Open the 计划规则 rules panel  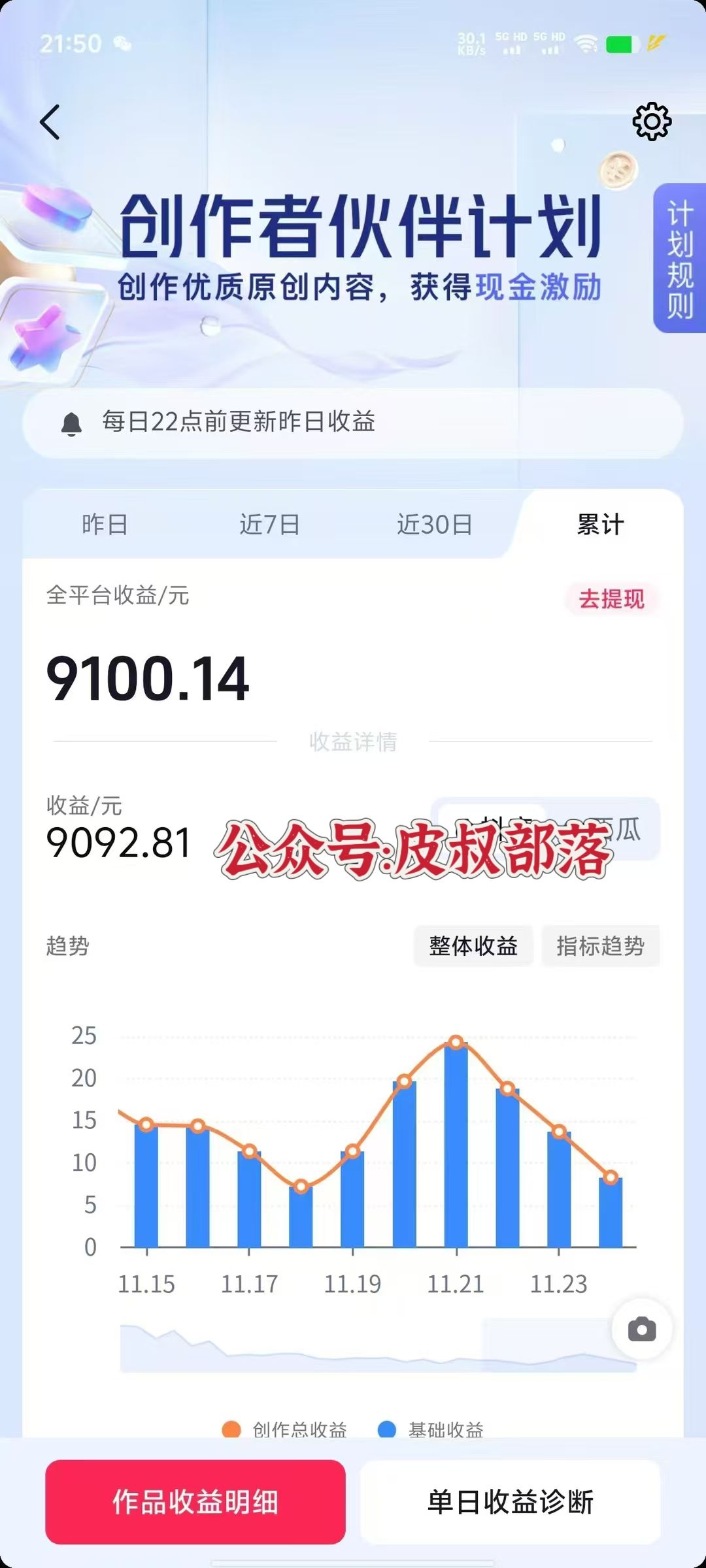coord(679,257)
